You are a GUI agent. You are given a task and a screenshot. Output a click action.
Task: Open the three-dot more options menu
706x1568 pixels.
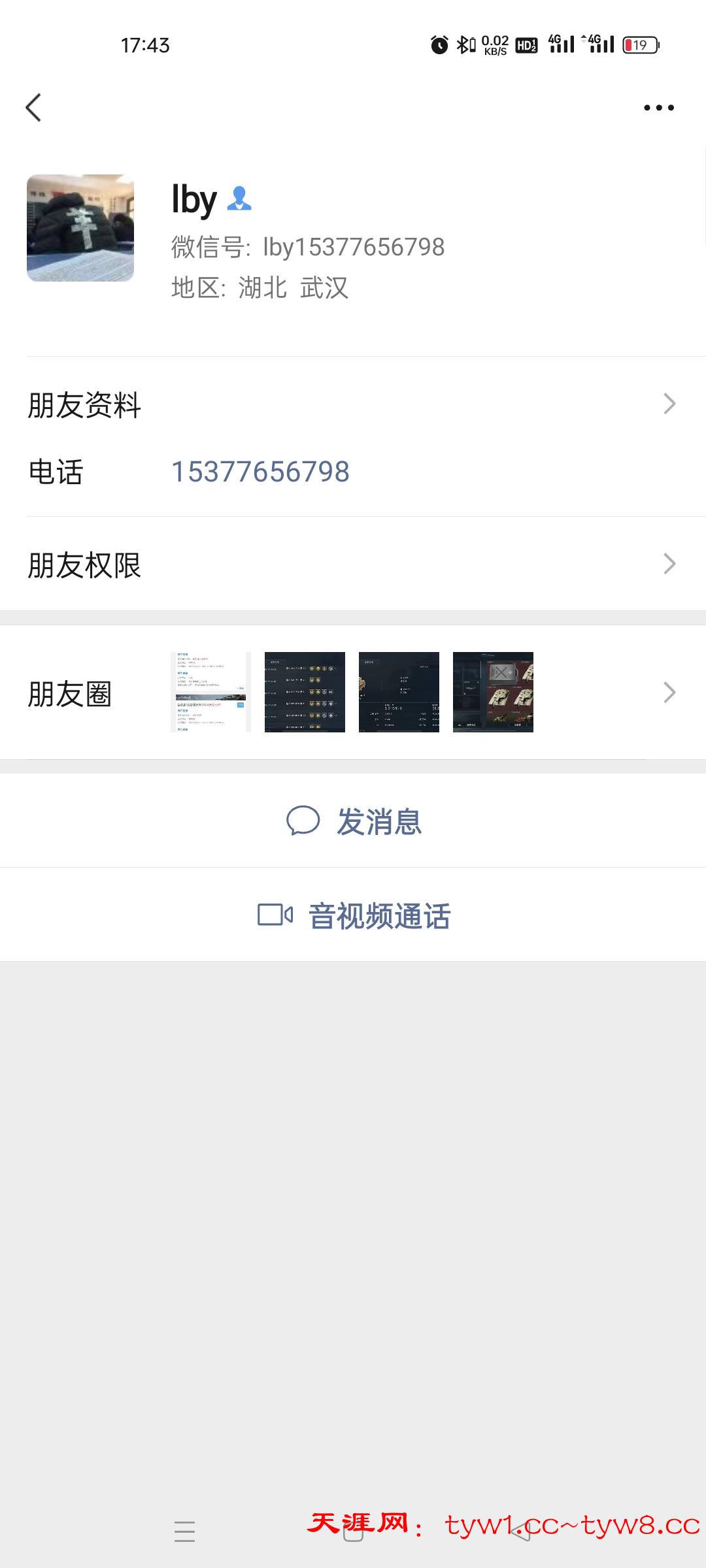point(658,108)
